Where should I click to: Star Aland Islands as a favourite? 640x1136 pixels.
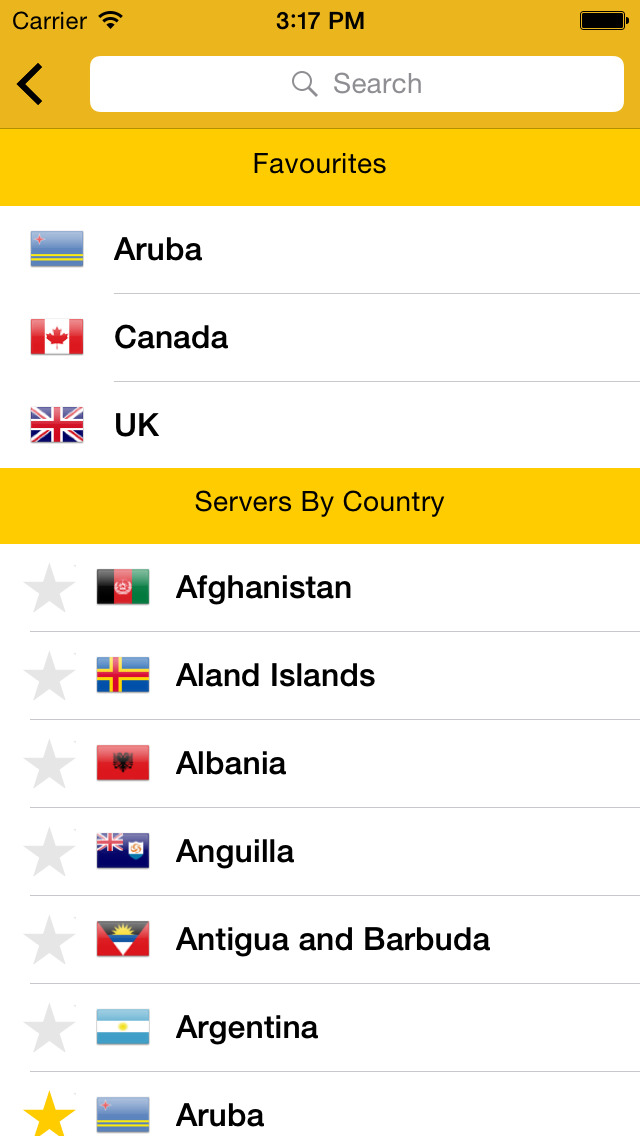[x=49, y=676]
